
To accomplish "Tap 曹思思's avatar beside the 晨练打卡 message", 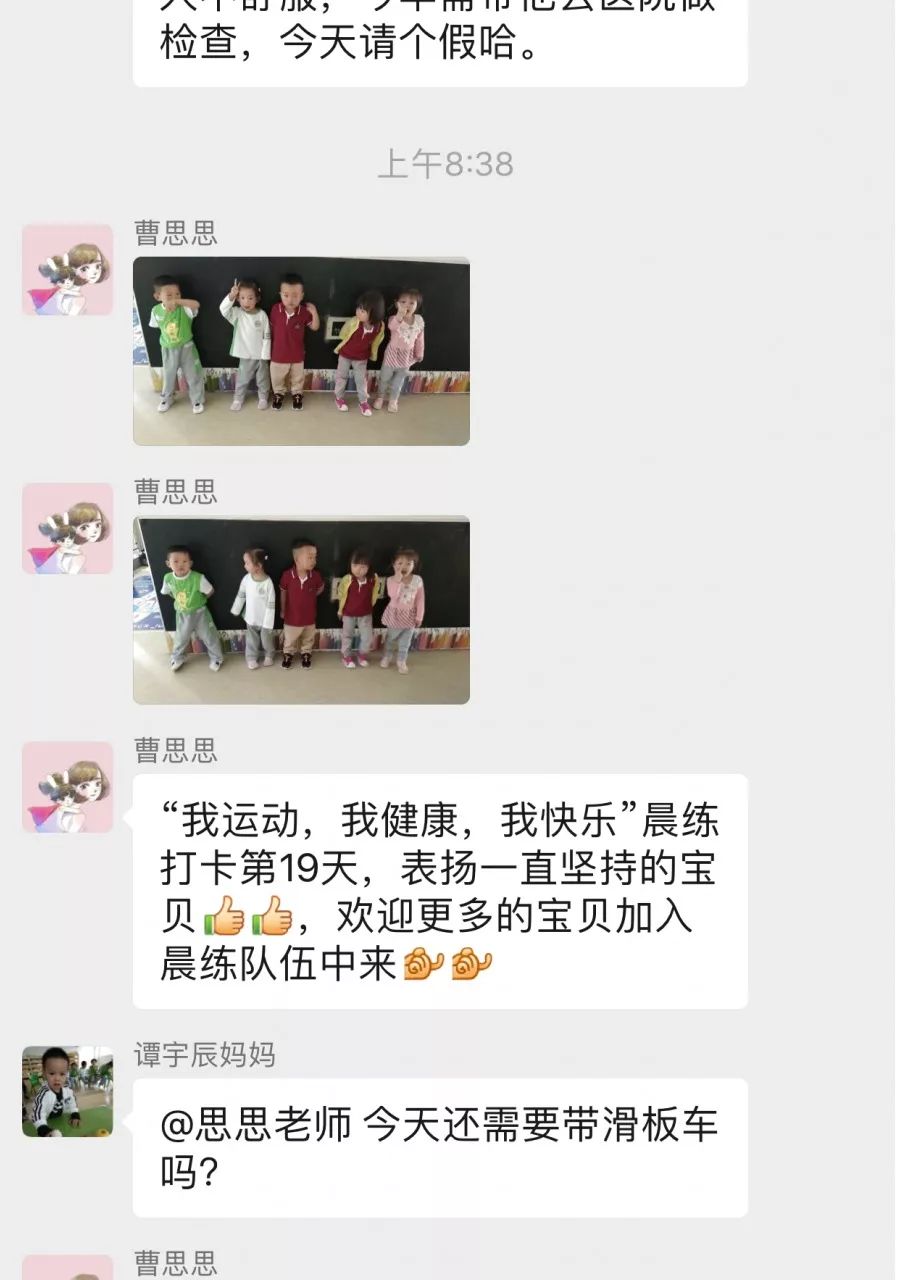I will (x=67, y=787).
